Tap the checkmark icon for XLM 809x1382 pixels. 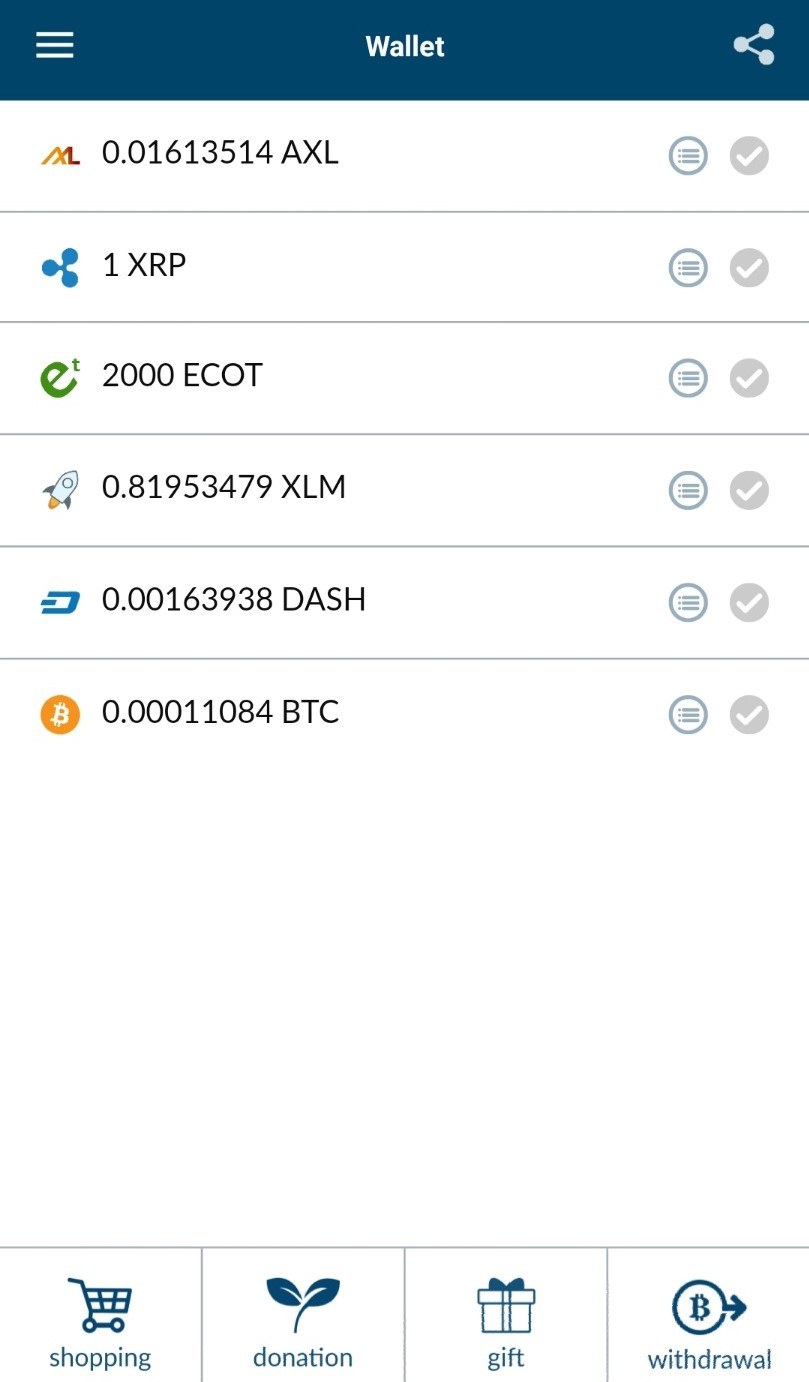click(x=749, y=490)
